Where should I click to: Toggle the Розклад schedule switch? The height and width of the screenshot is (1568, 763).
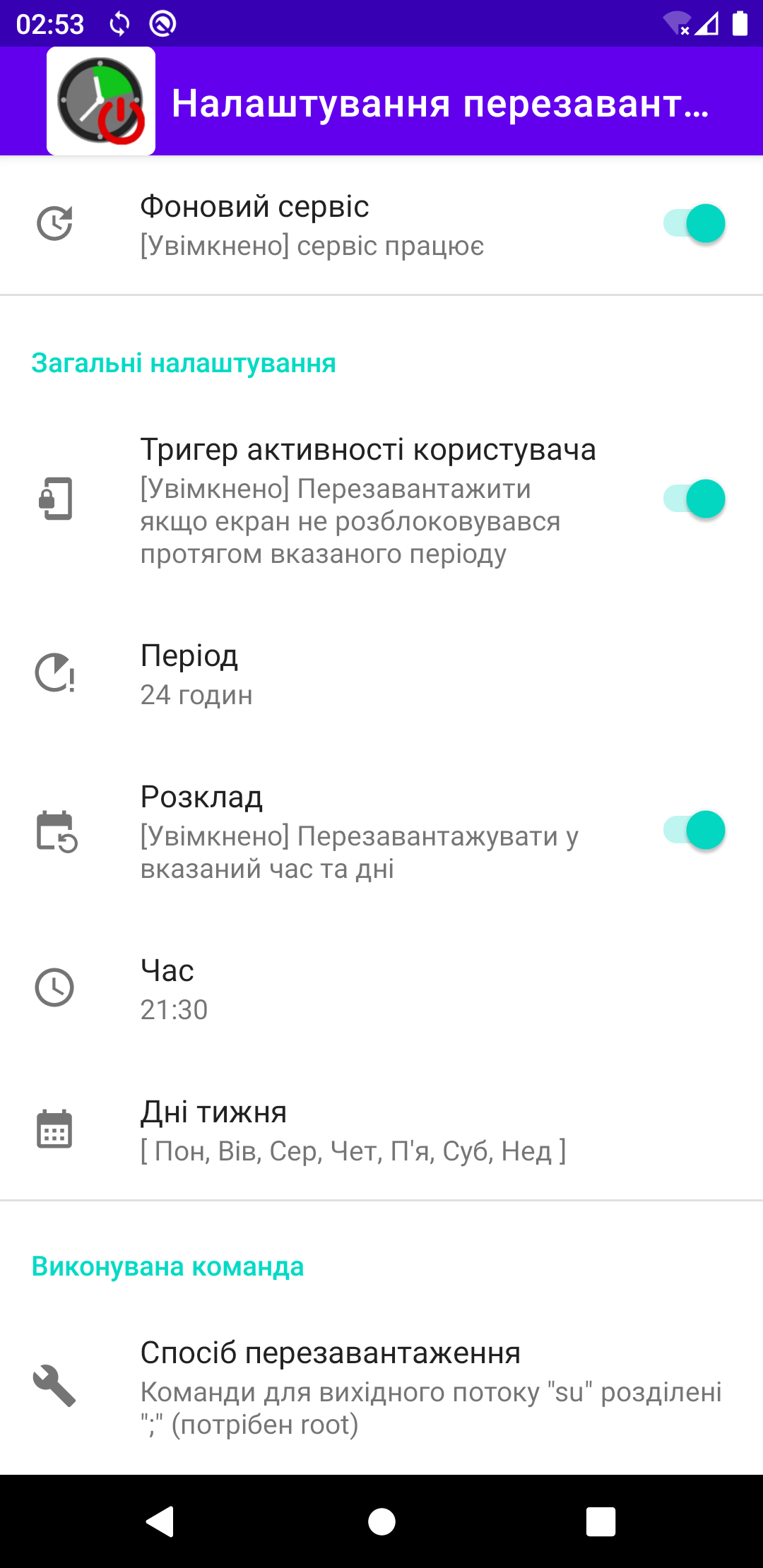694,830
